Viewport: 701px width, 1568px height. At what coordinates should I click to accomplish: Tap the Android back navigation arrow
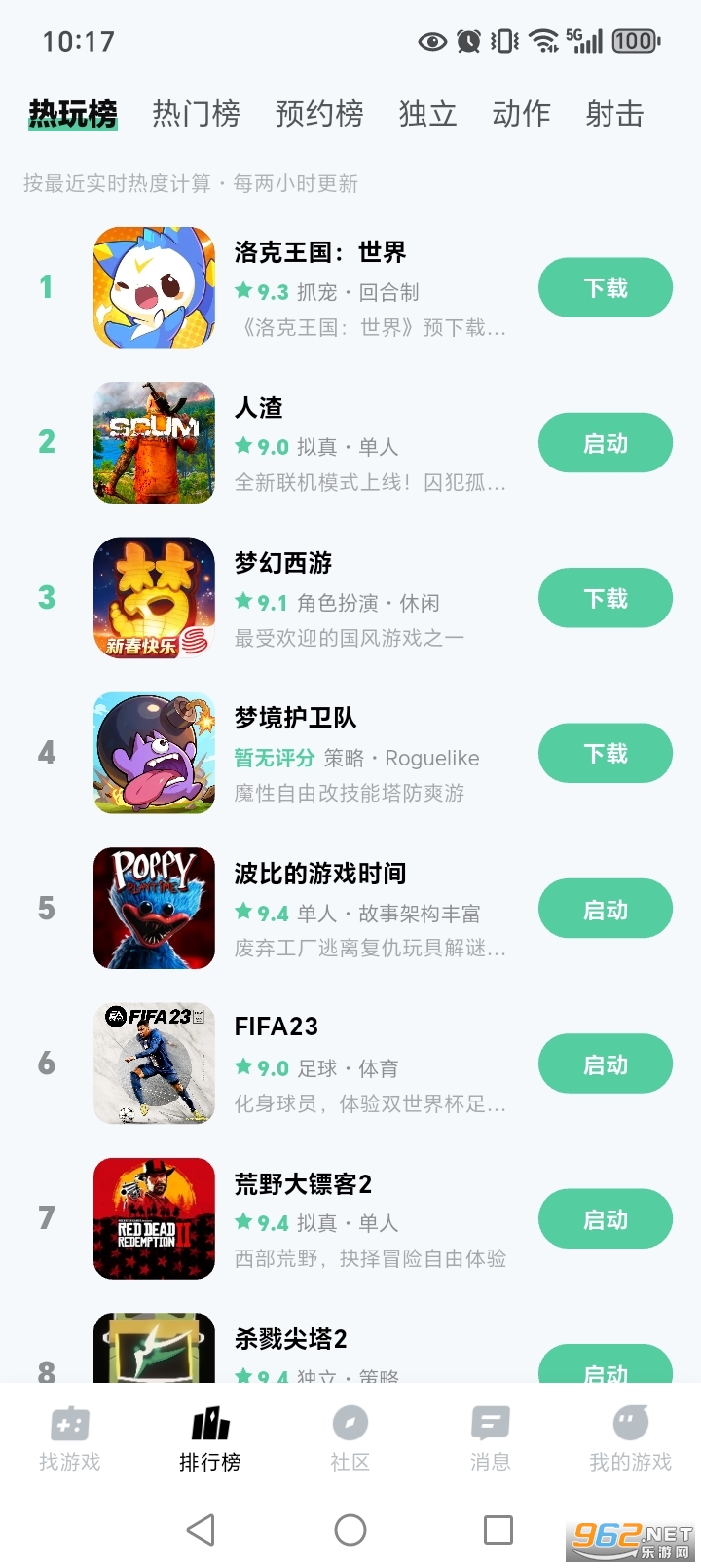(x=201, y=1529)
